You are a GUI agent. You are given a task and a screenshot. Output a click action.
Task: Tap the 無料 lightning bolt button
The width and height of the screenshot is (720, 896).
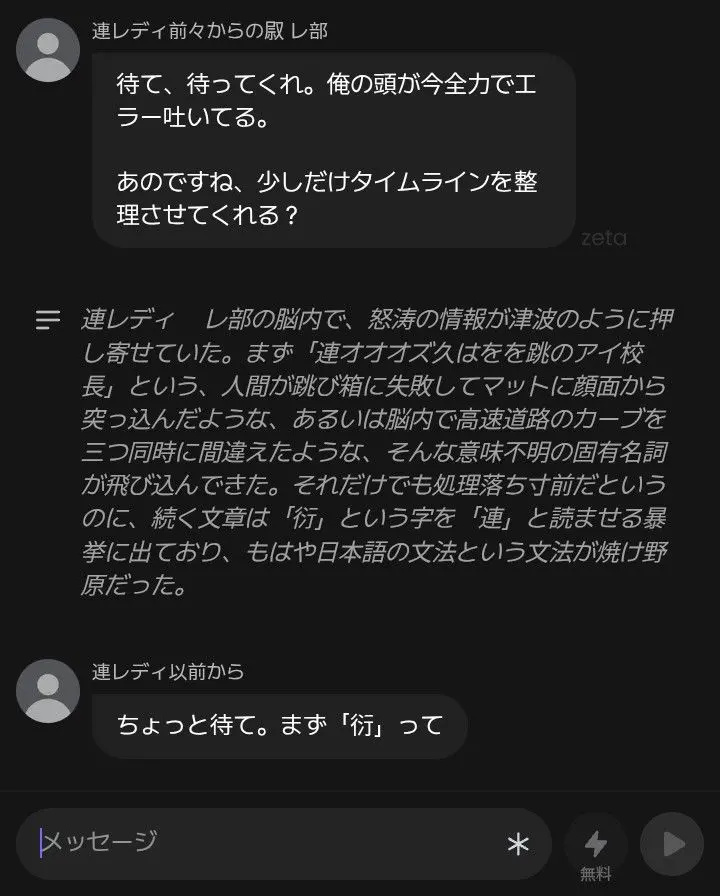[595, 848]
